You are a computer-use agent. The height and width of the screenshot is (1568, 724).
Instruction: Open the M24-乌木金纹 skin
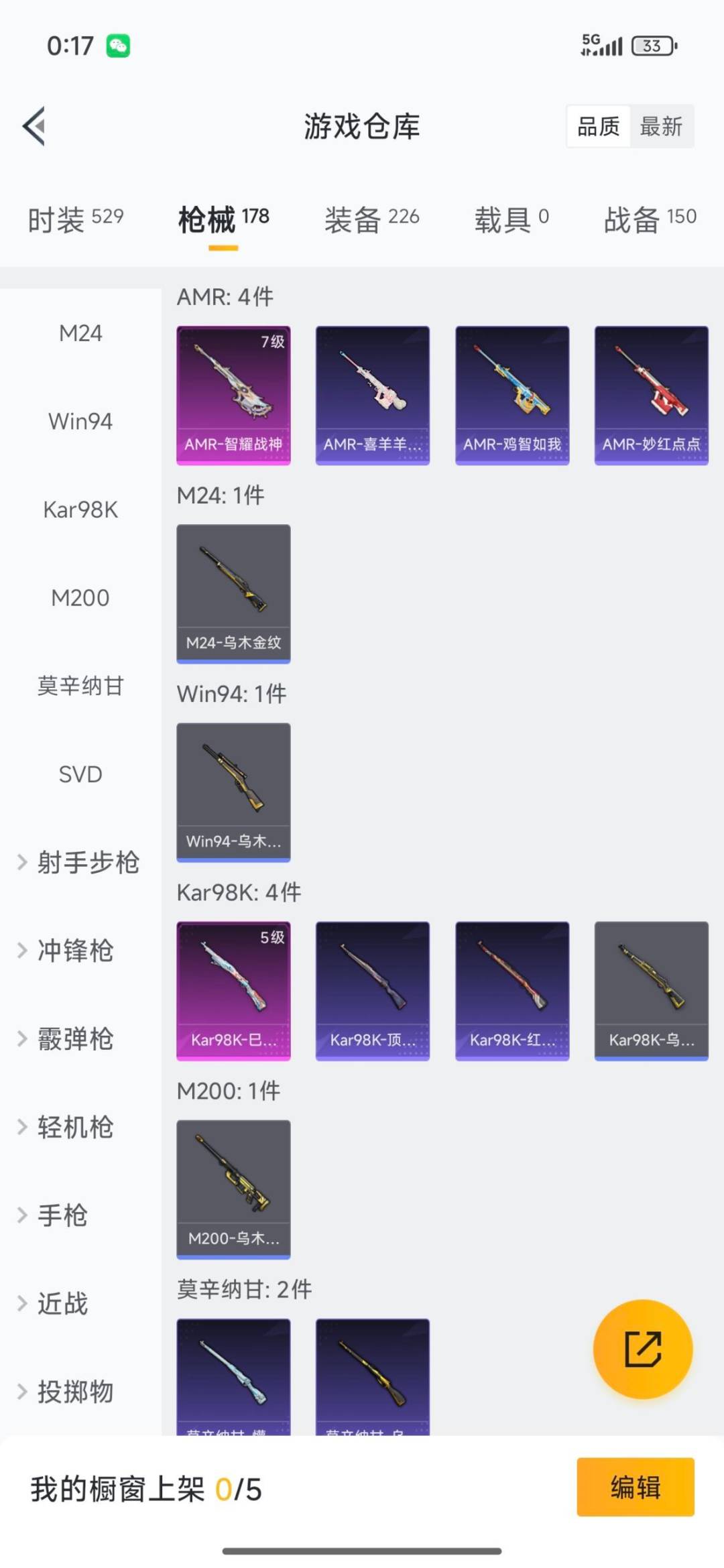click(x=233, y=593)
